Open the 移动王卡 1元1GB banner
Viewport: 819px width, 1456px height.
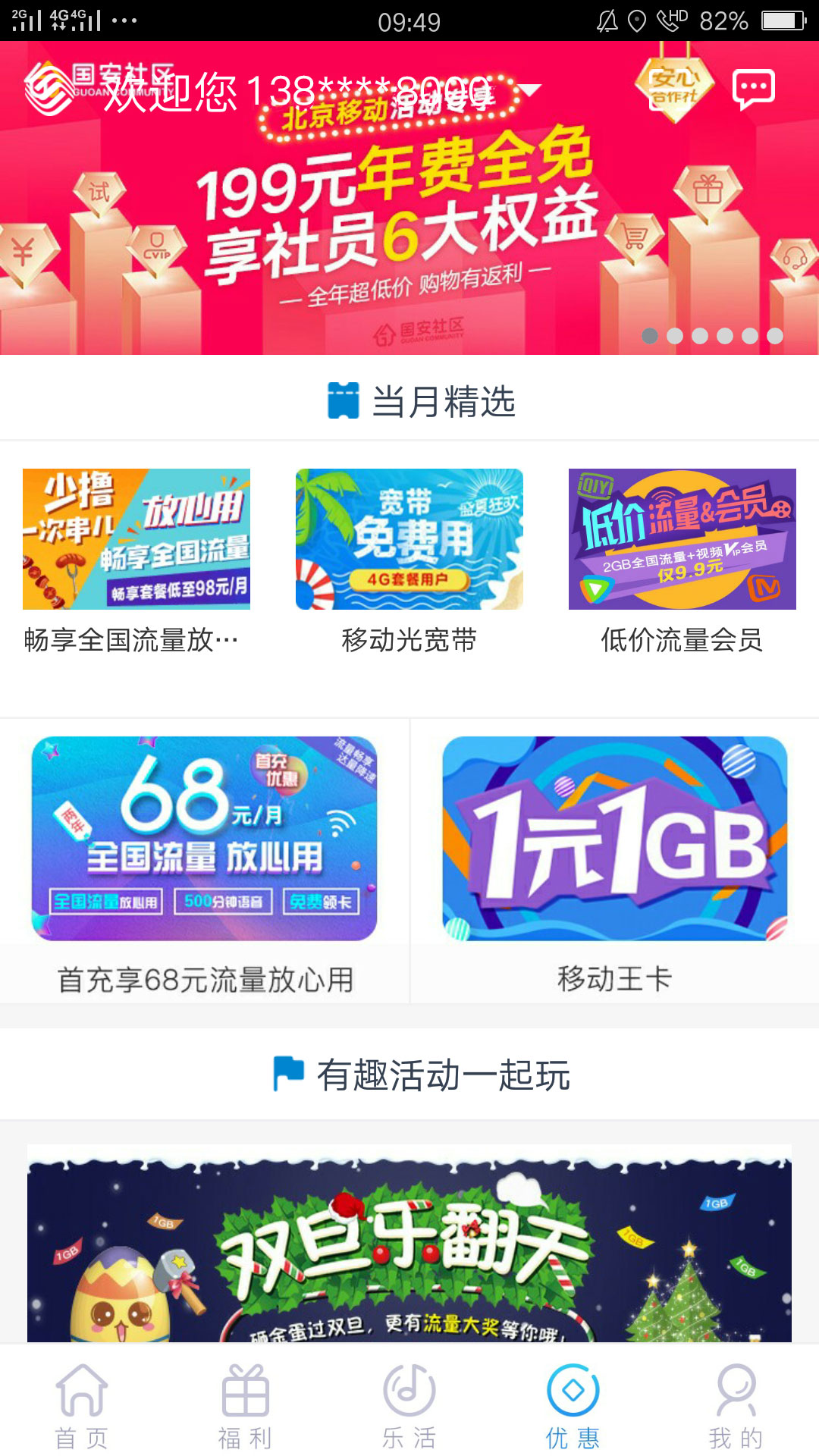[x=614, y=838]
